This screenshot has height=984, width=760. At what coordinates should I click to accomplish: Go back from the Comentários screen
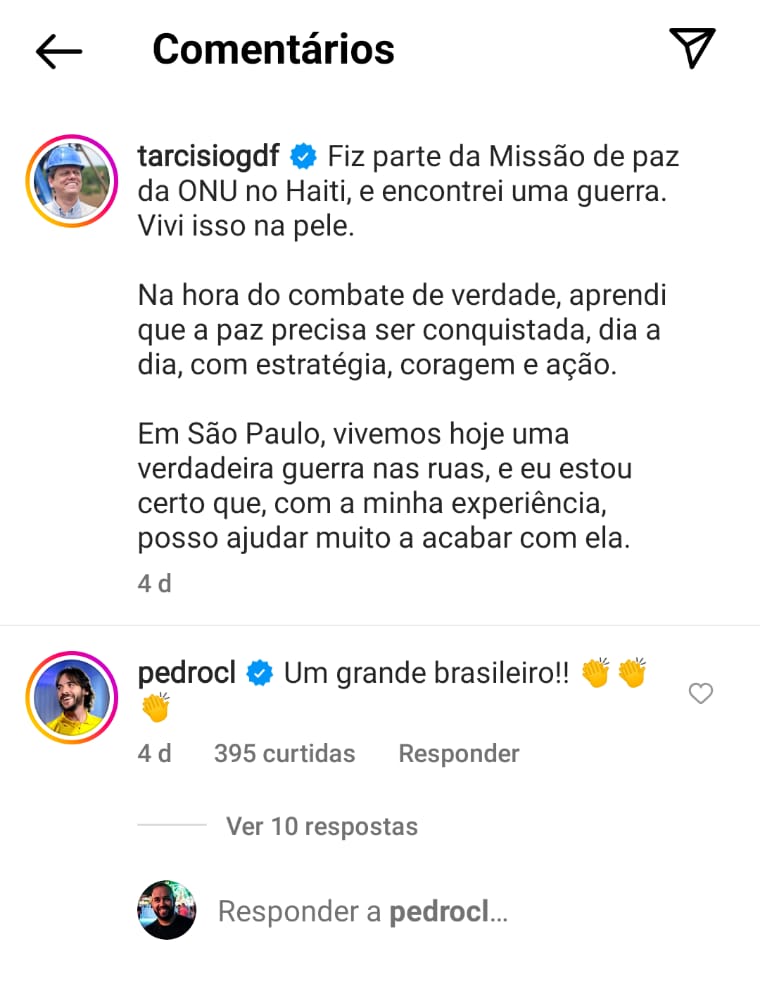[x=58, y=51]
